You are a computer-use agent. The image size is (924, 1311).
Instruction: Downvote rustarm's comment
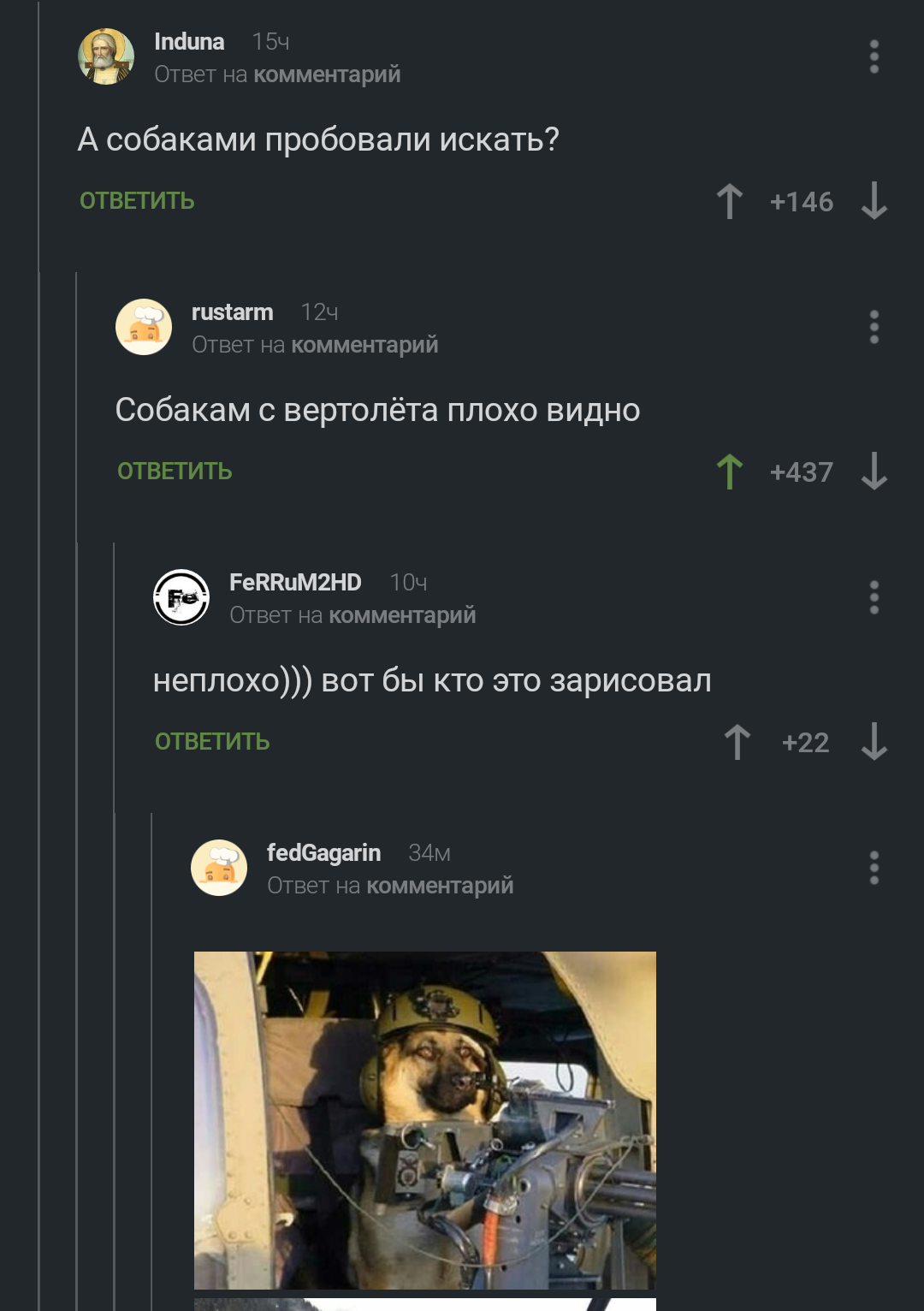874,472
